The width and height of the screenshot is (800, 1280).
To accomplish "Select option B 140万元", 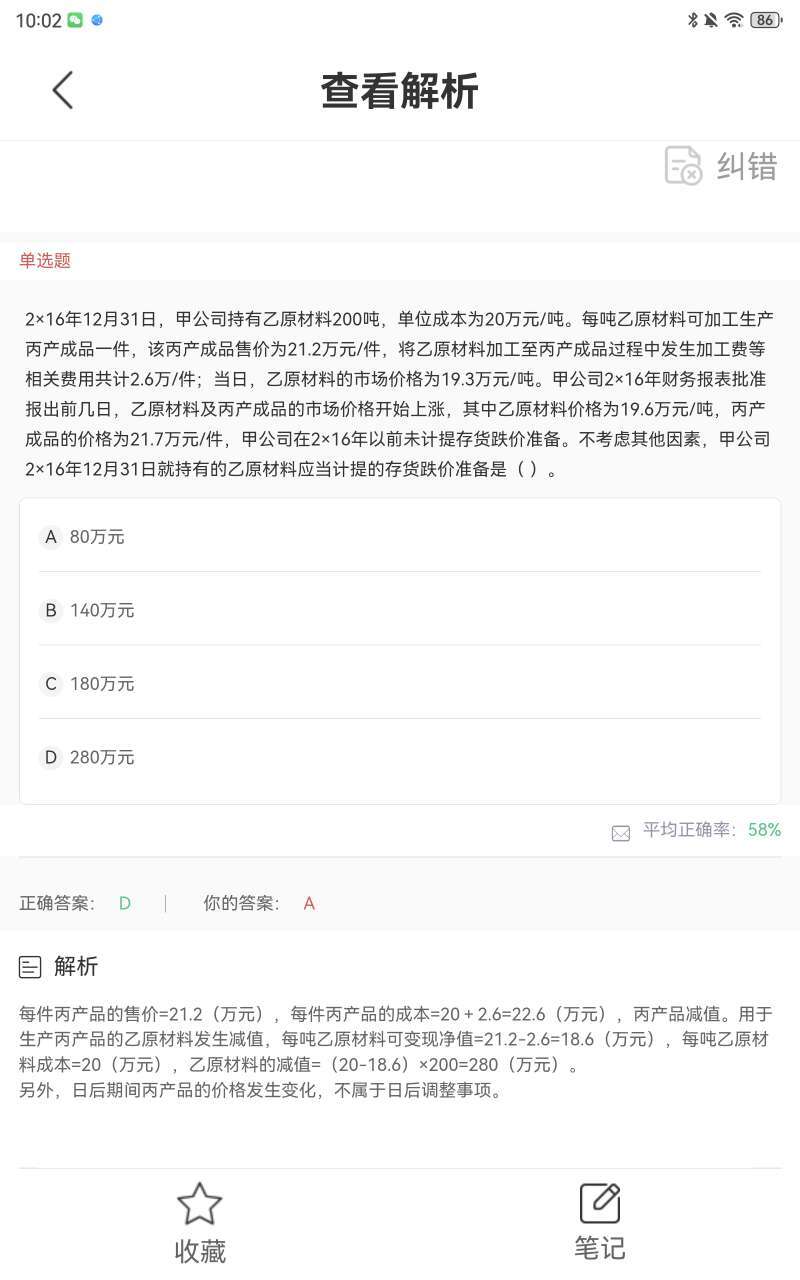I will tap(400, 610).
